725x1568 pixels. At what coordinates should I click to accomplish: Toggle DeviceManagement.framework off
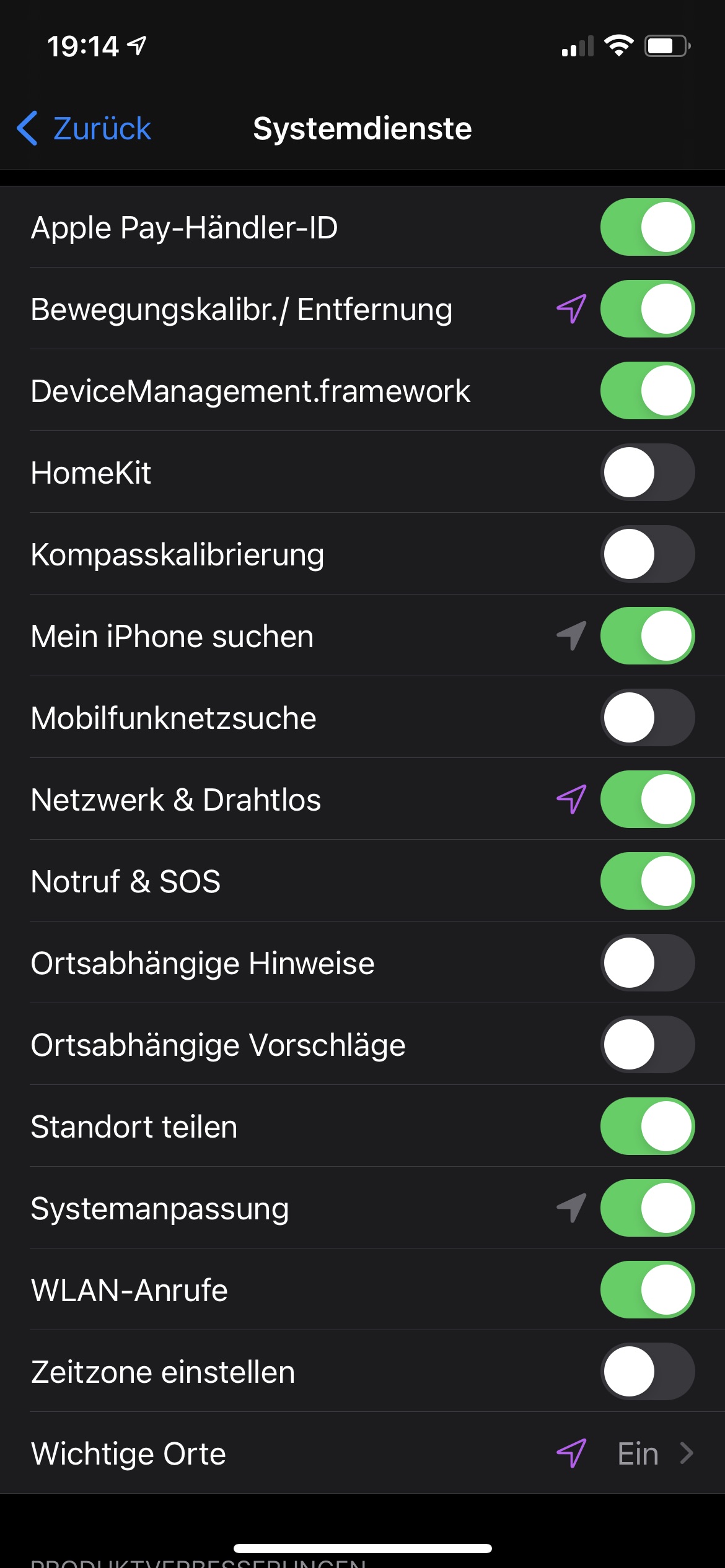(647, 391)
